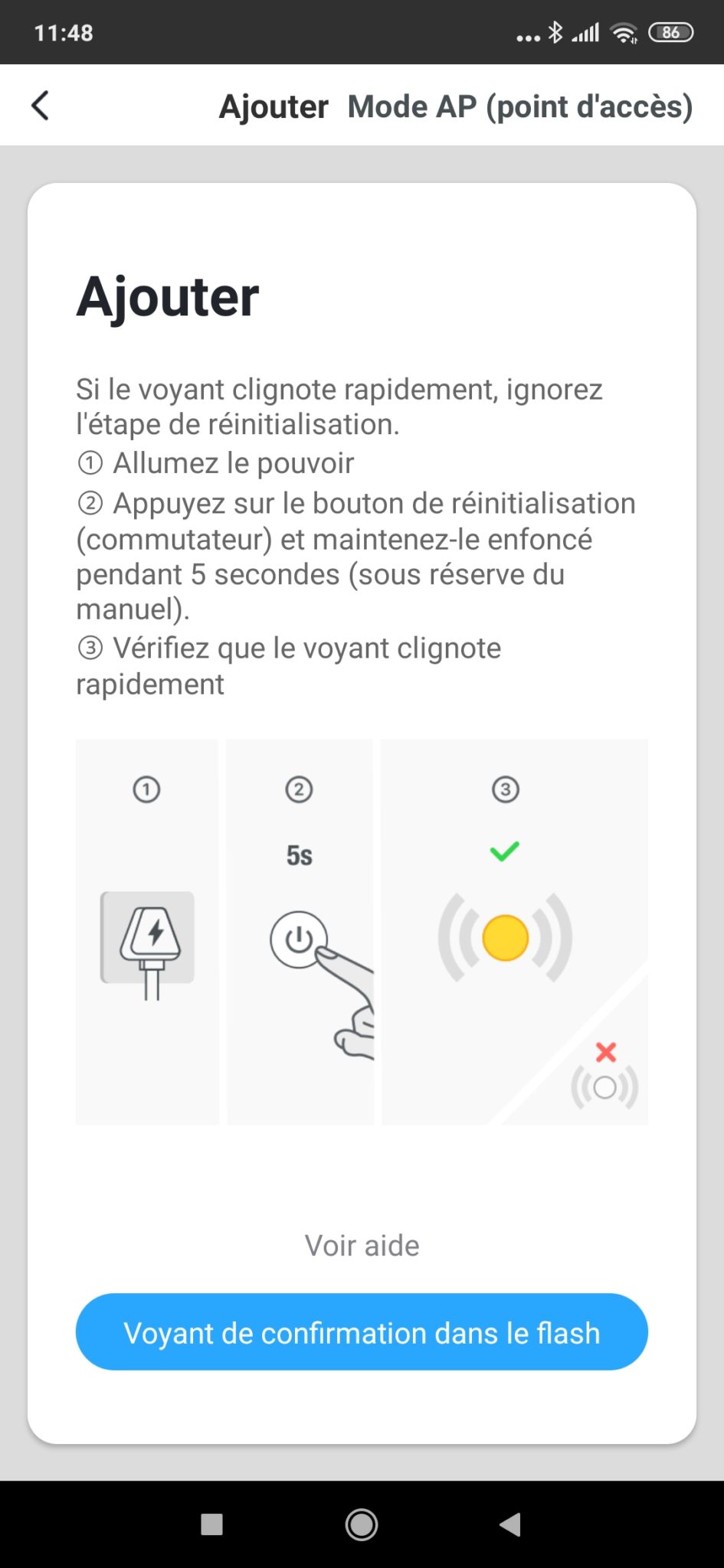Confirm with Voyant de confirmation dans le flash
The height and width of the screenshot is (1568, 724).
[362, 1332]
